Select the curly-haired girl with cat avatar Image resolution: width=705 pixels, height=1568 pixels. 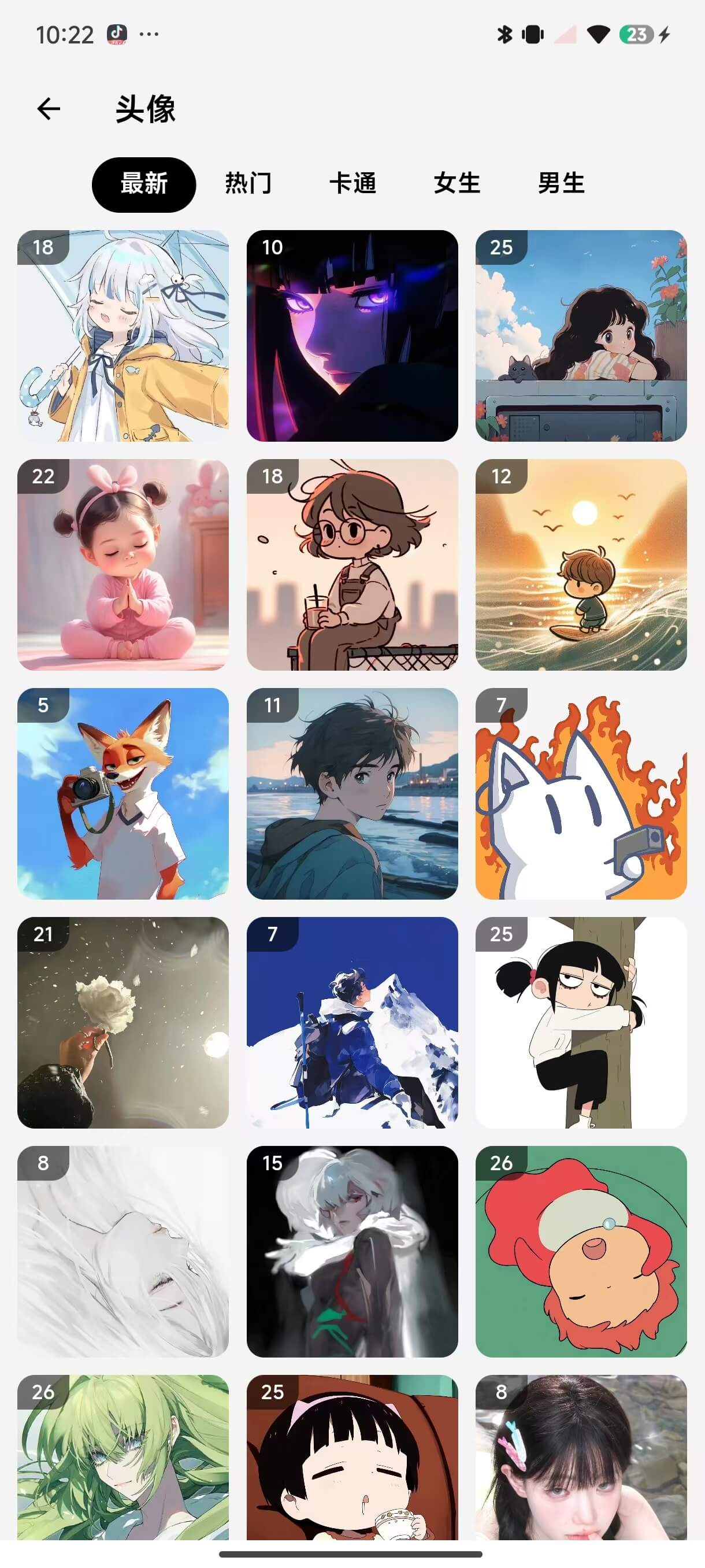581,335
